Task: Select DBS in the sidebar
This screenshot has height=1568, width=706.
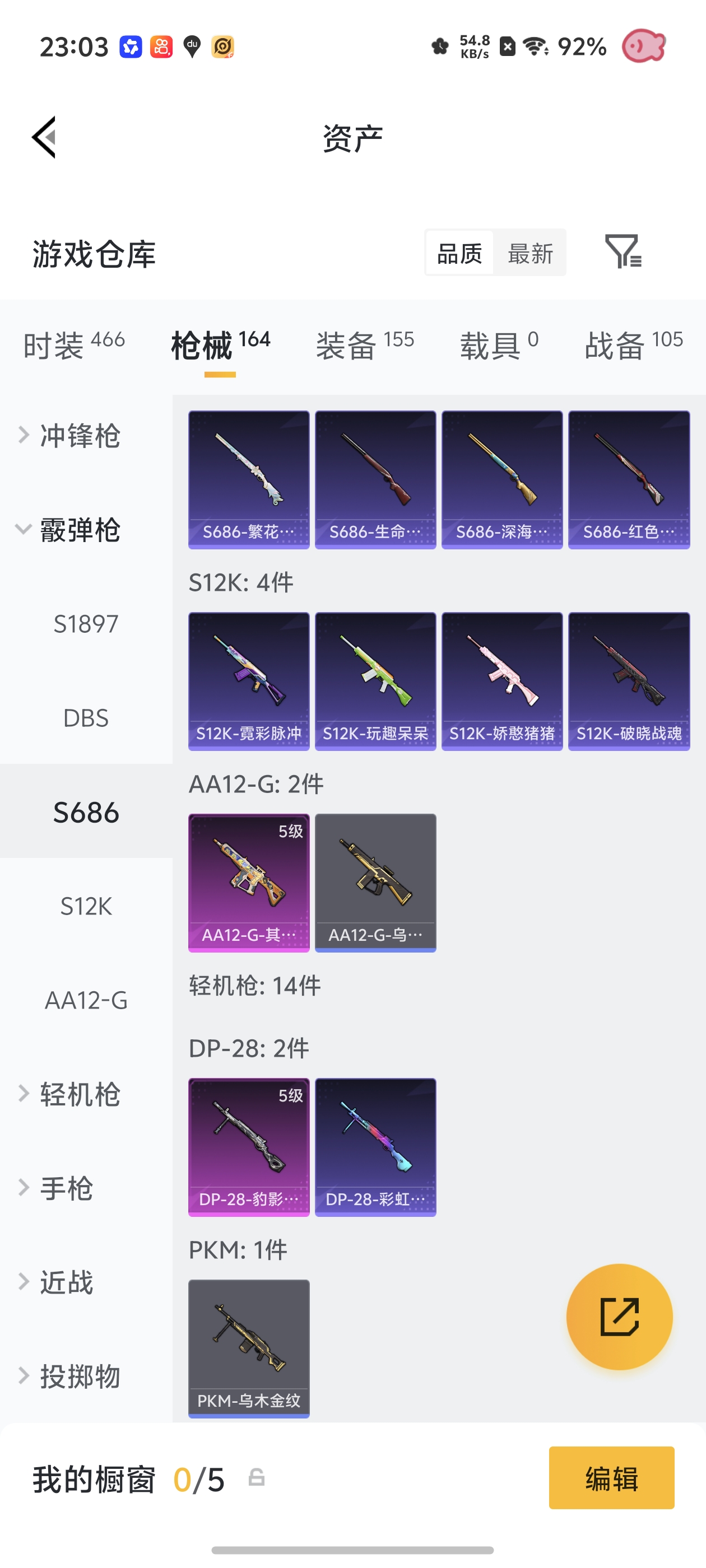Action: click(86, 718)
